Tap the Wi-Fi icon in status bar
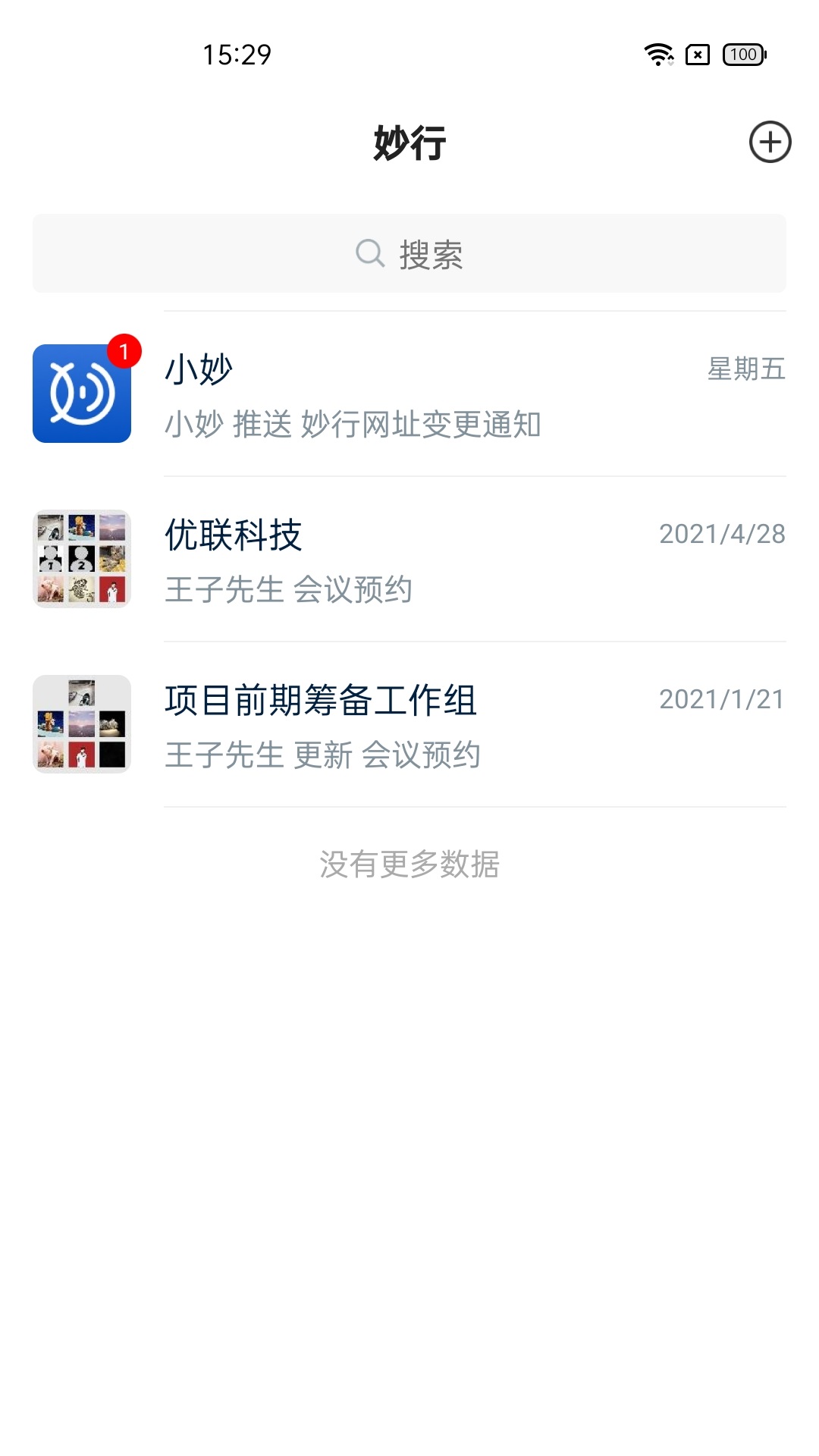 tap(657, 54)
